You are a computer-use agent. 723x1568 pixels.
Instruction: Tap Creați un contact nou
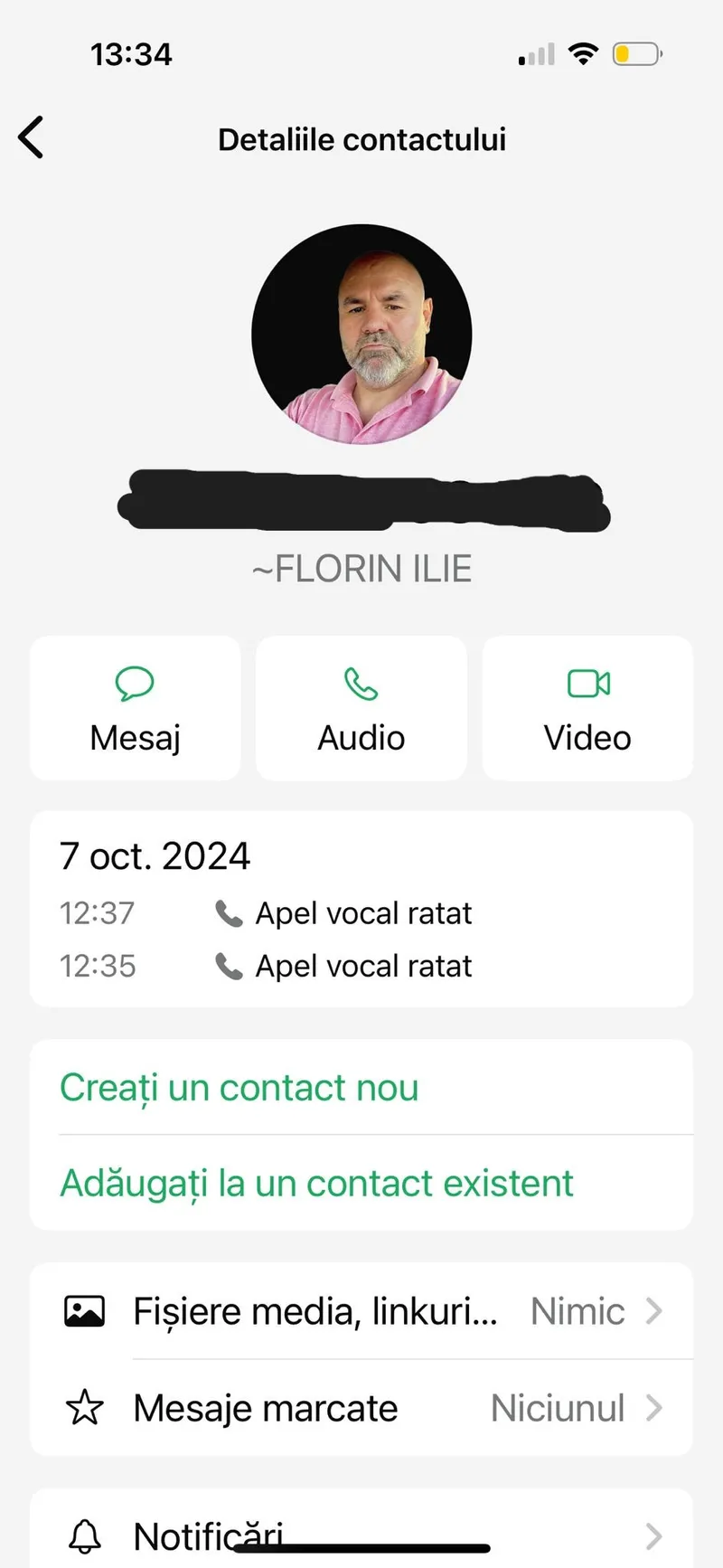tap(239, 1088)
